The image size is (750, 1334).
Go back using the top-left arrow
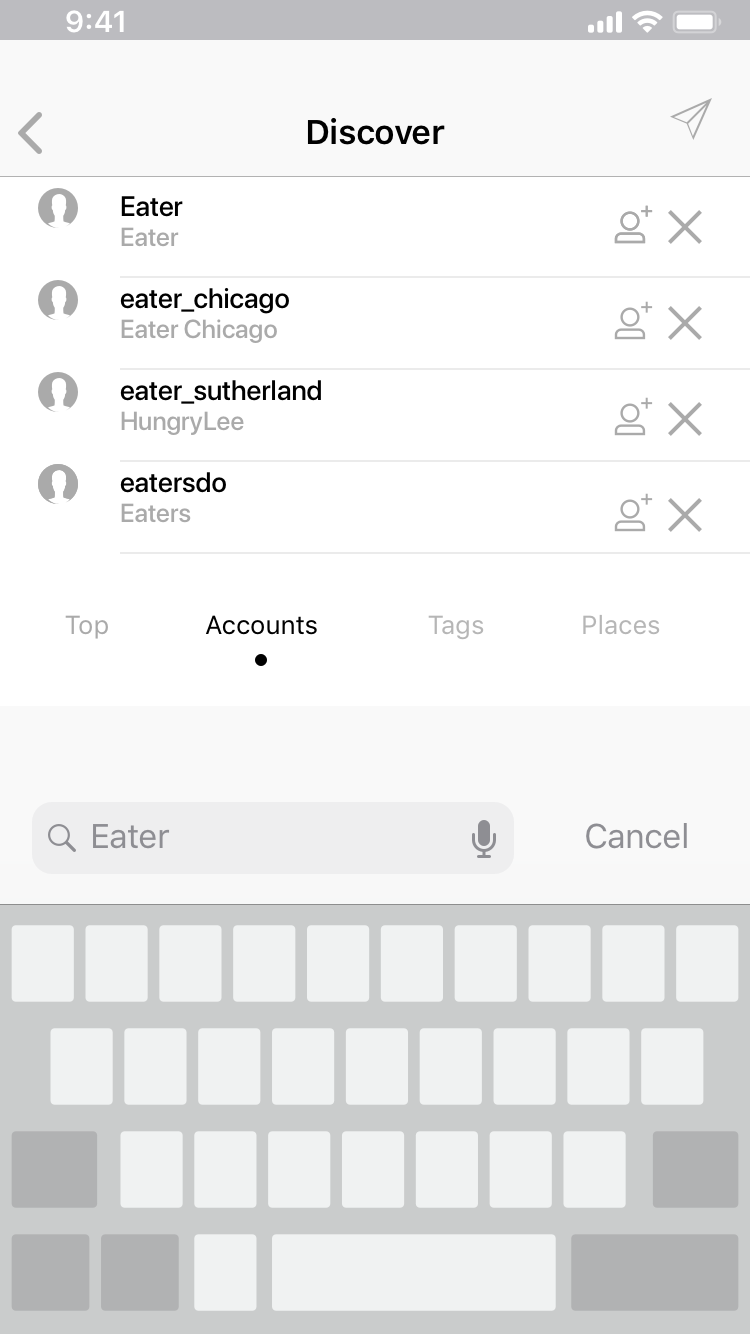[x=31, y=133]
